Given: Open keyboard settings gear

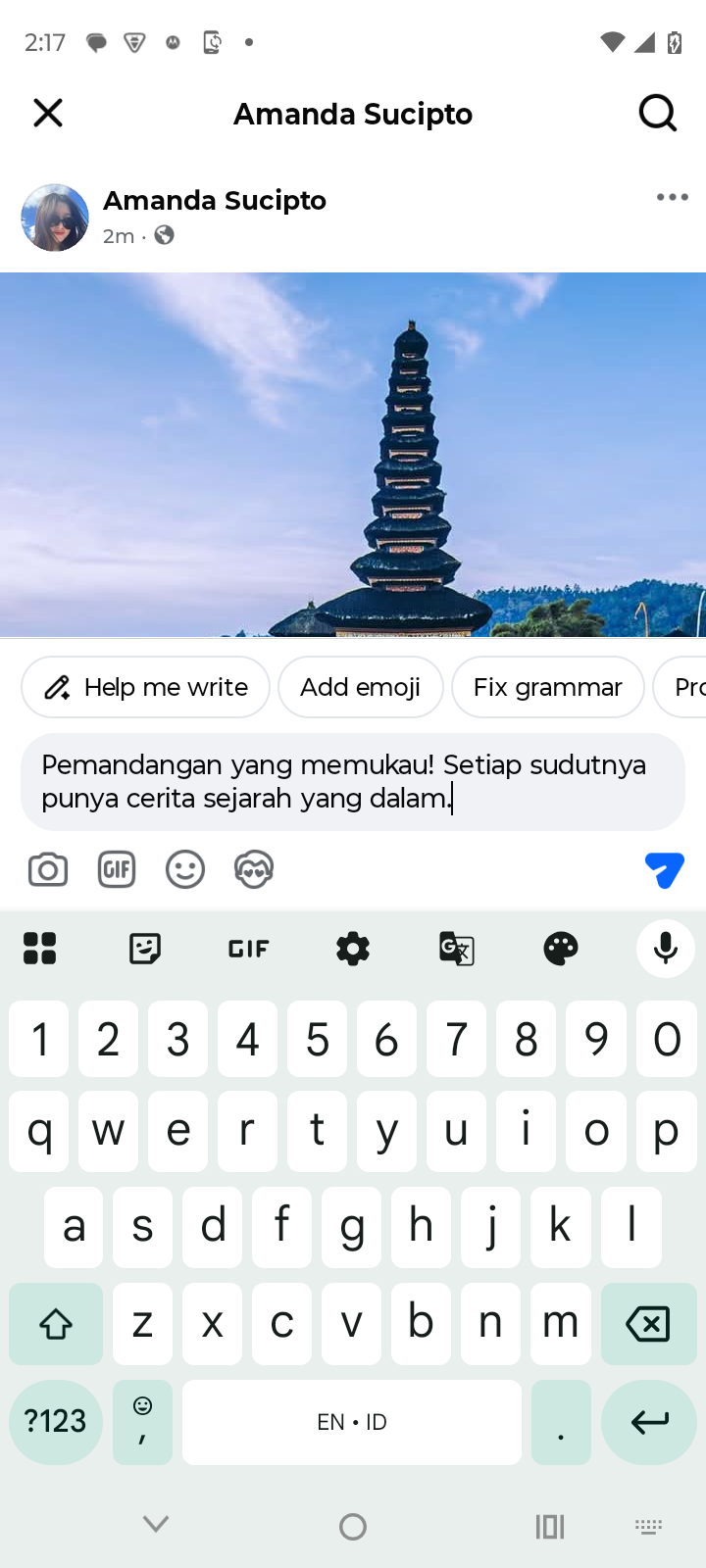Looking at the screenshot, I should point(353,949).
